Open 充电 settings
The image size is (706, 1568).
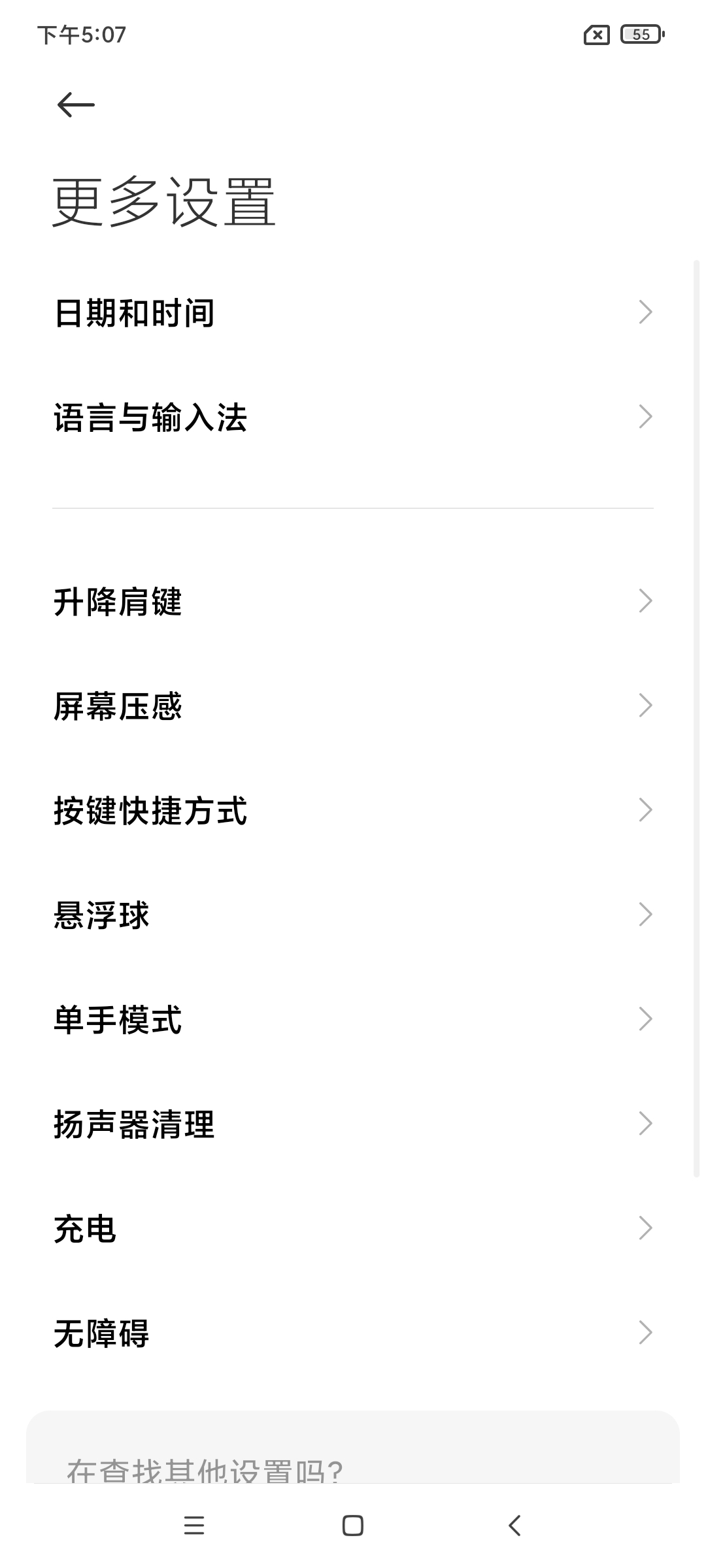pos(353,1228)
